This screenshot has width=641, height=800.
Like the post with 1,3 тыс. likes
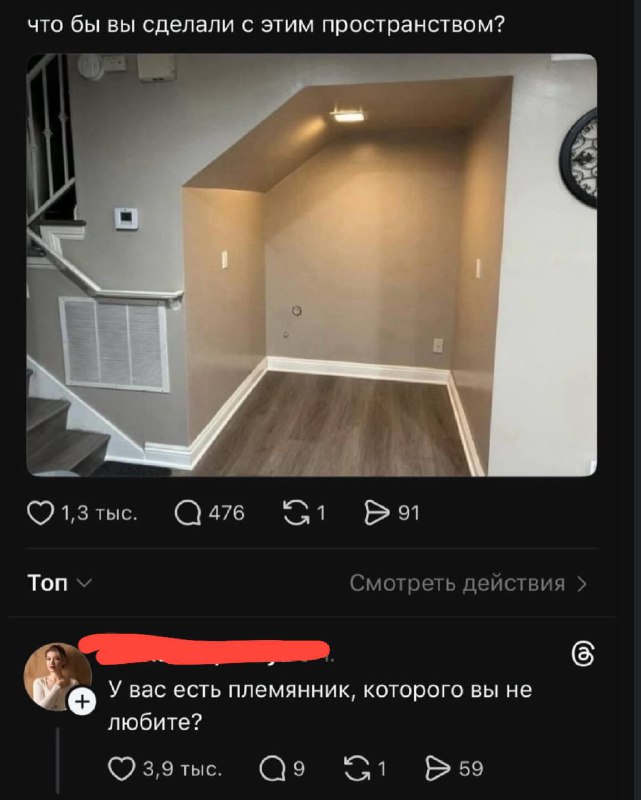point(40,514)
